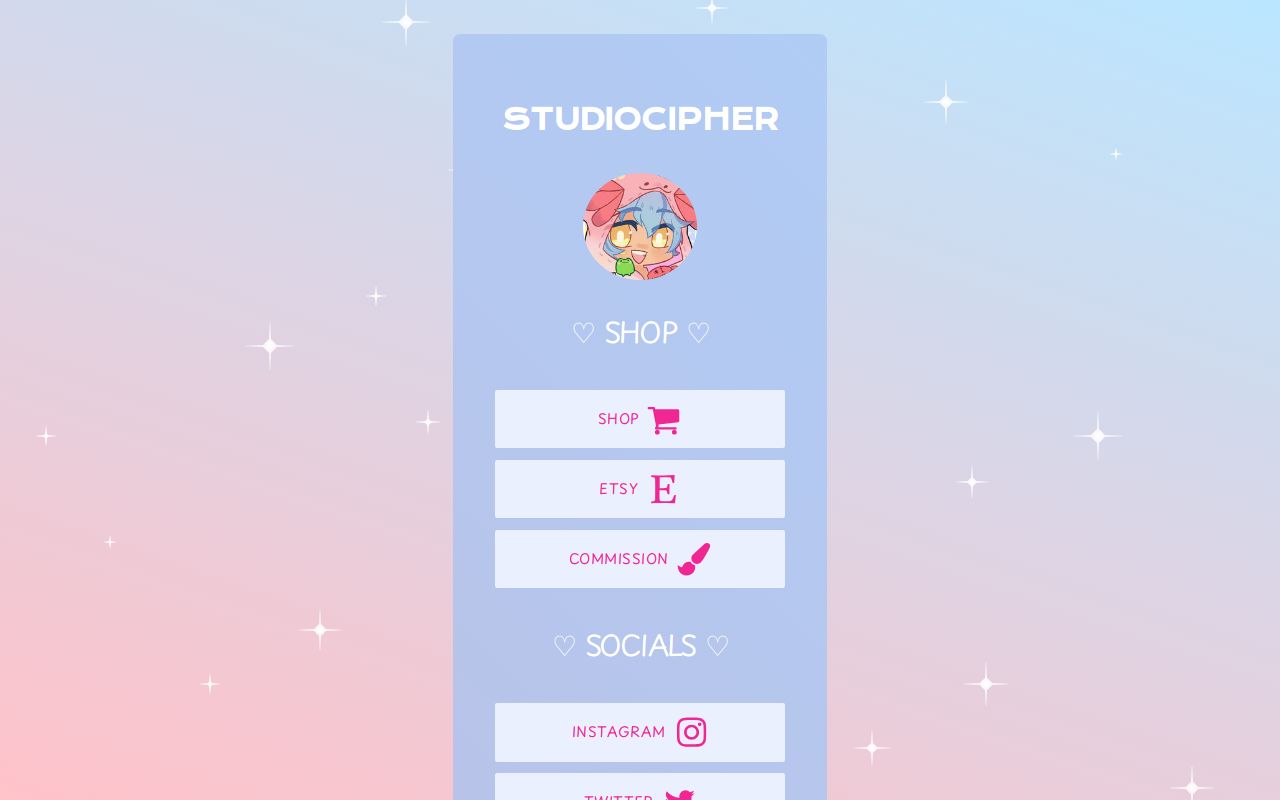
Task: Open the Twitter link button
Action: [x=639, y=790]
